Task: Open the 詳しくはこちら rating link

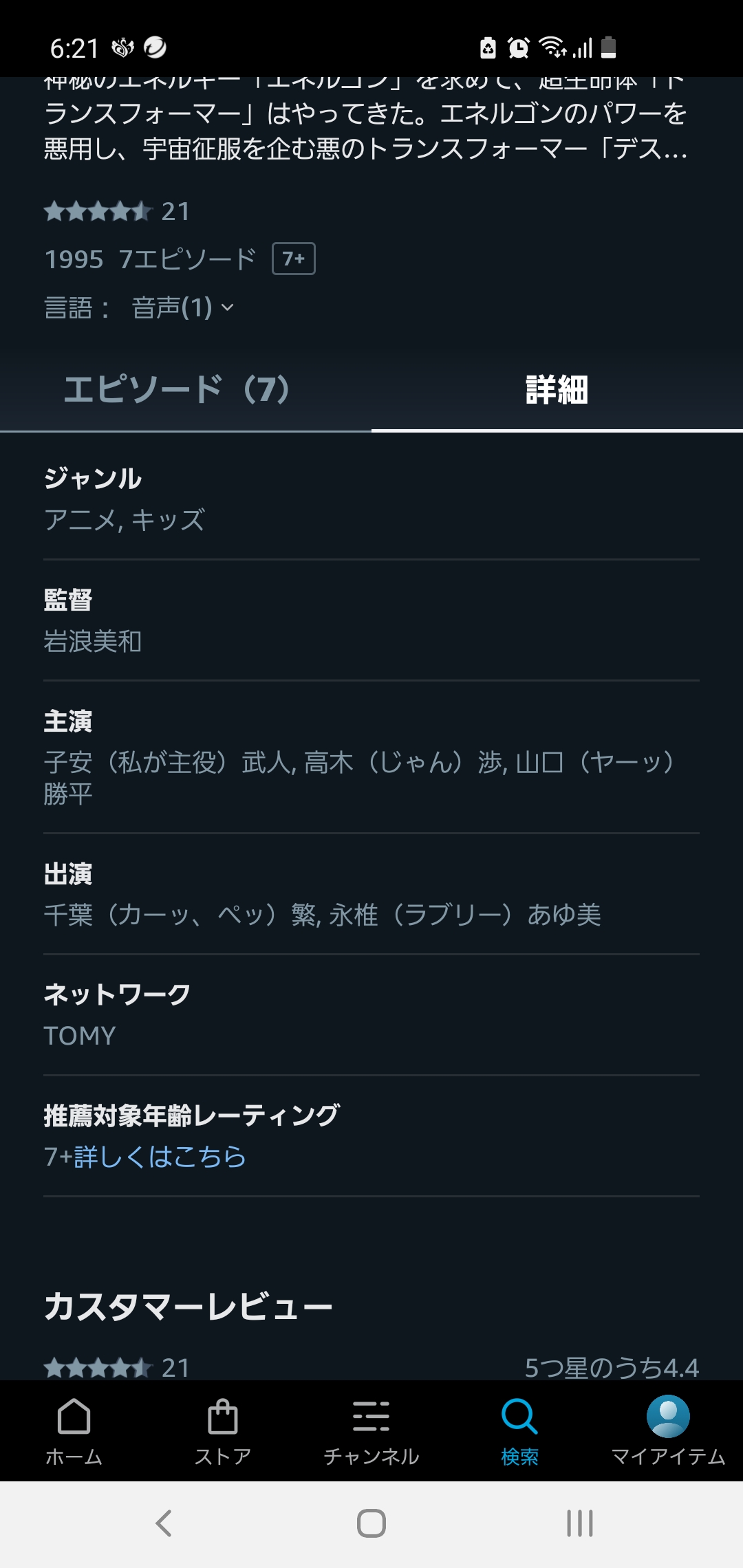Action: pos(160,1157)
